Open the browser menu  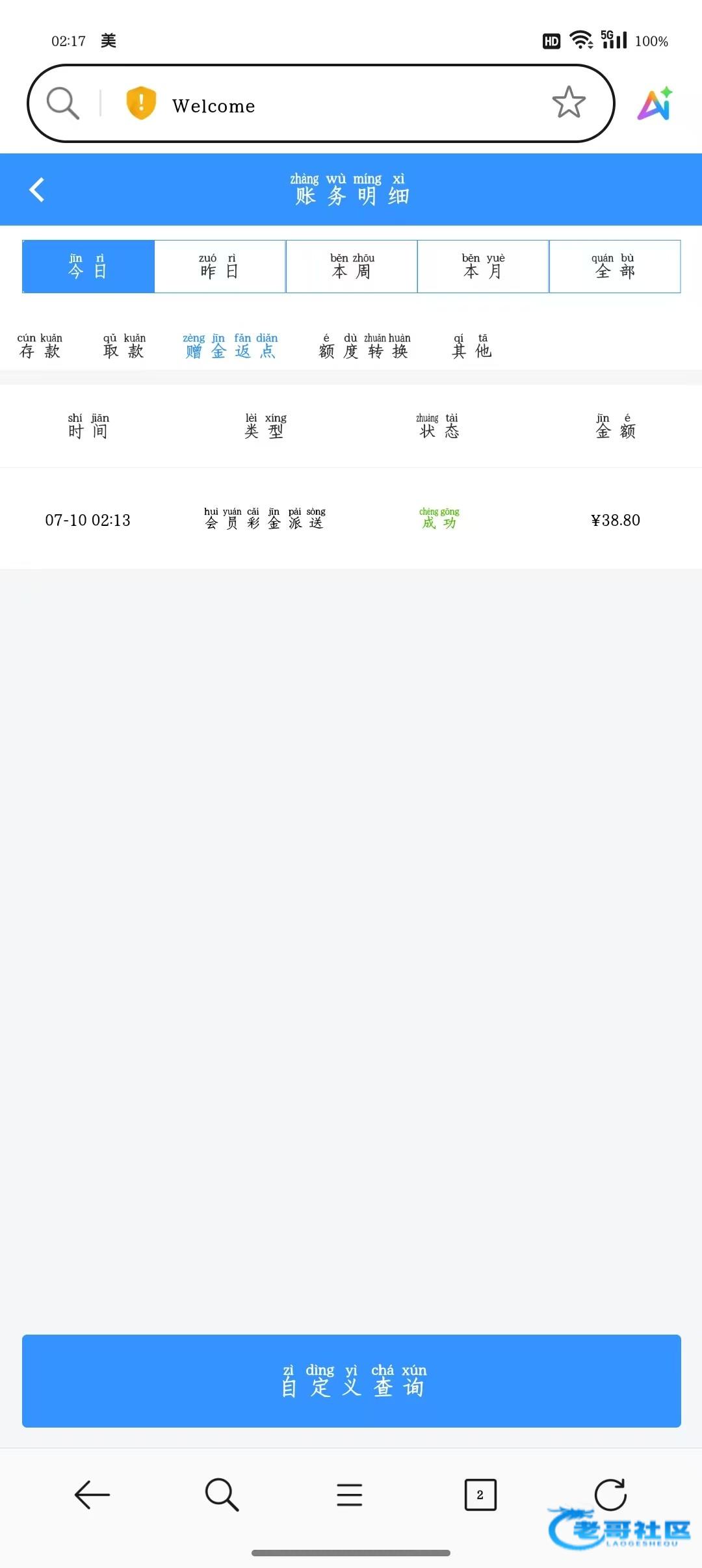coord(350,1495)
